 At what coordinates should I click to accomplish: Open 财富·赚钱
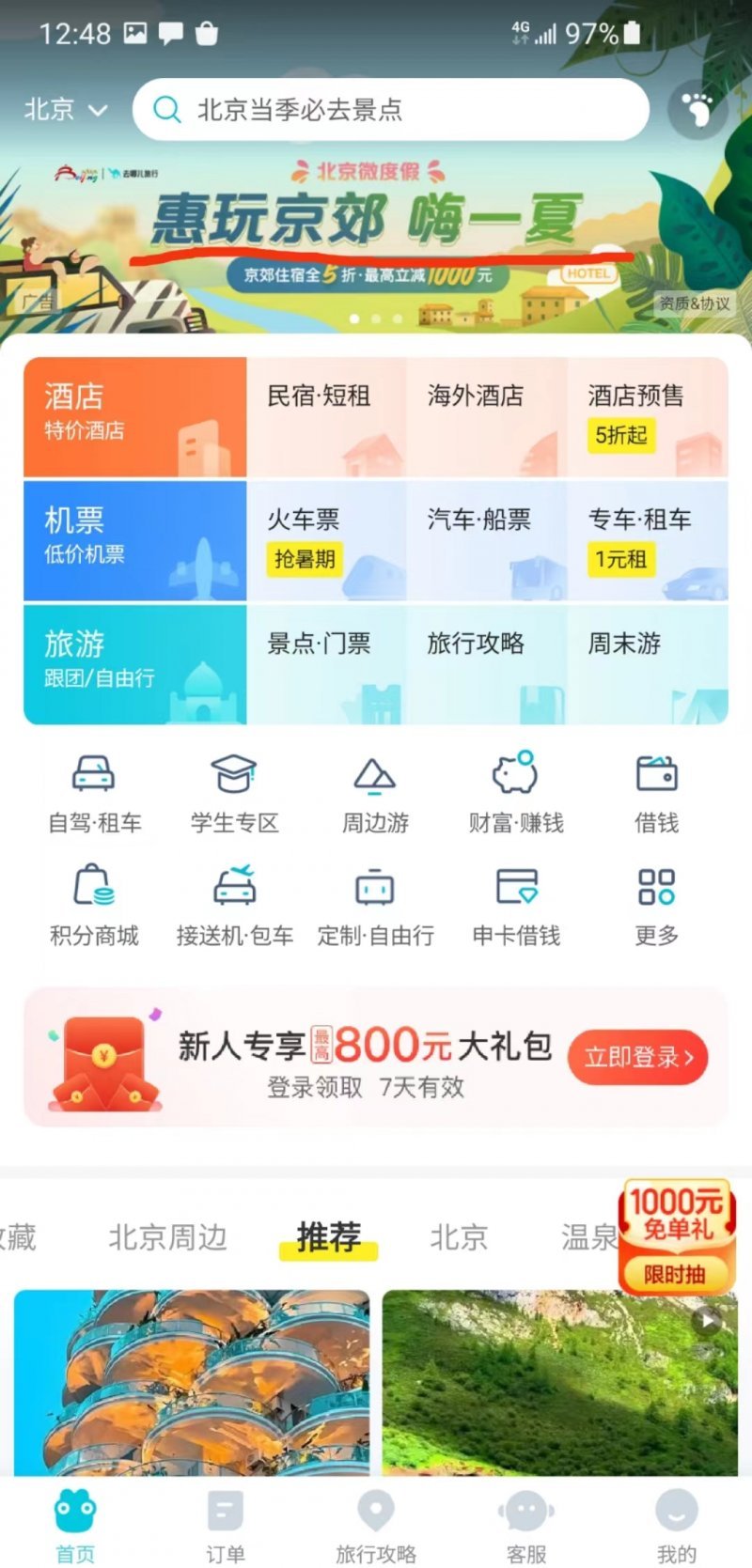pyautogui.click(x=515, y=794)
